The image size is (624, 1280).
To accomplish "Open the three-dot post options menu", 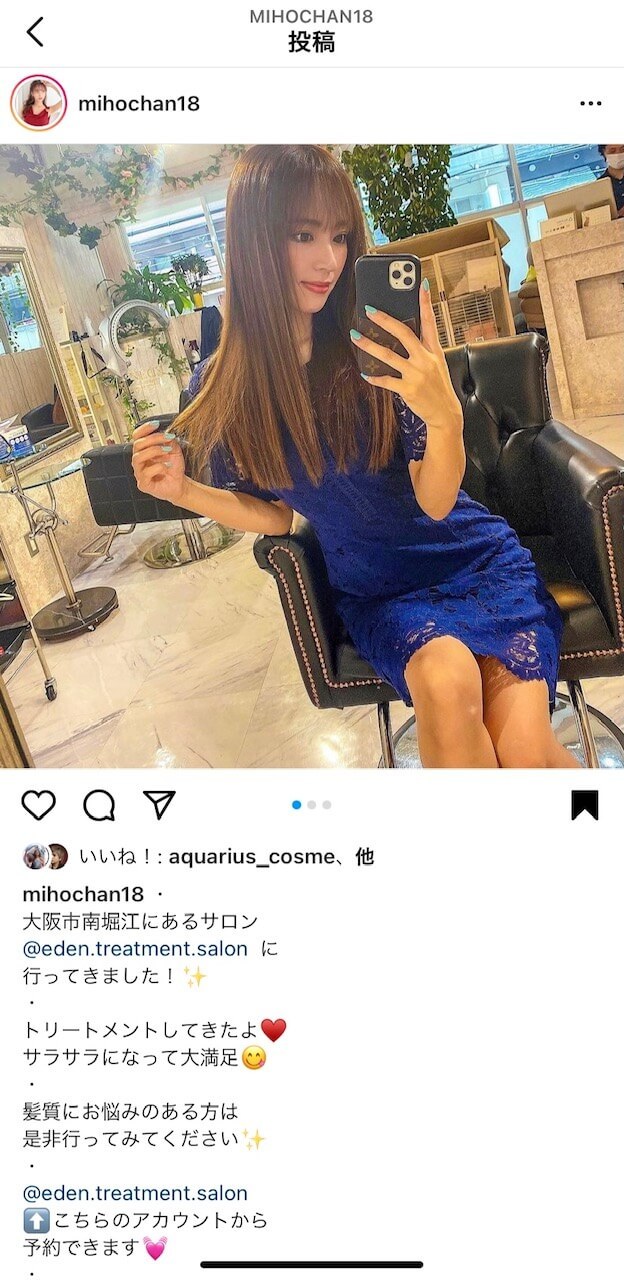I will tap(590, 103).
